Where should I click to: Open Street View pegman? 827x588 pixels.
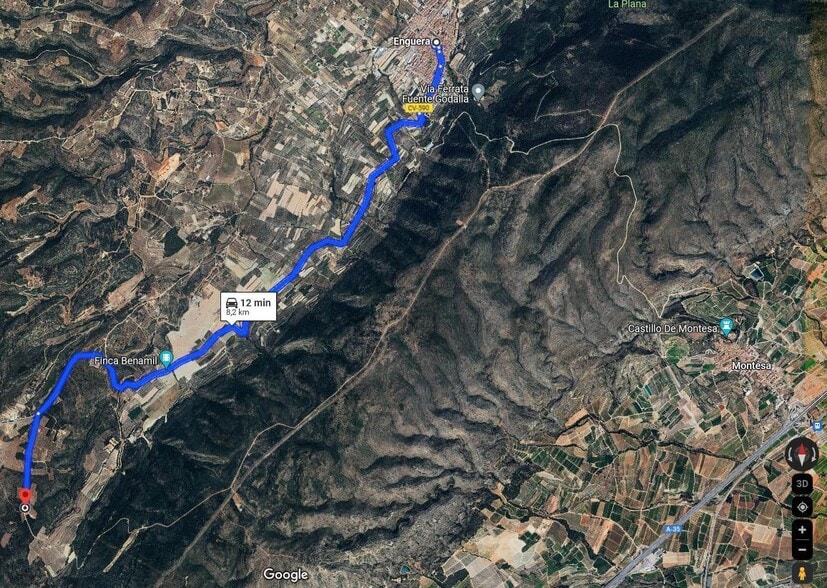click(802, 573)
